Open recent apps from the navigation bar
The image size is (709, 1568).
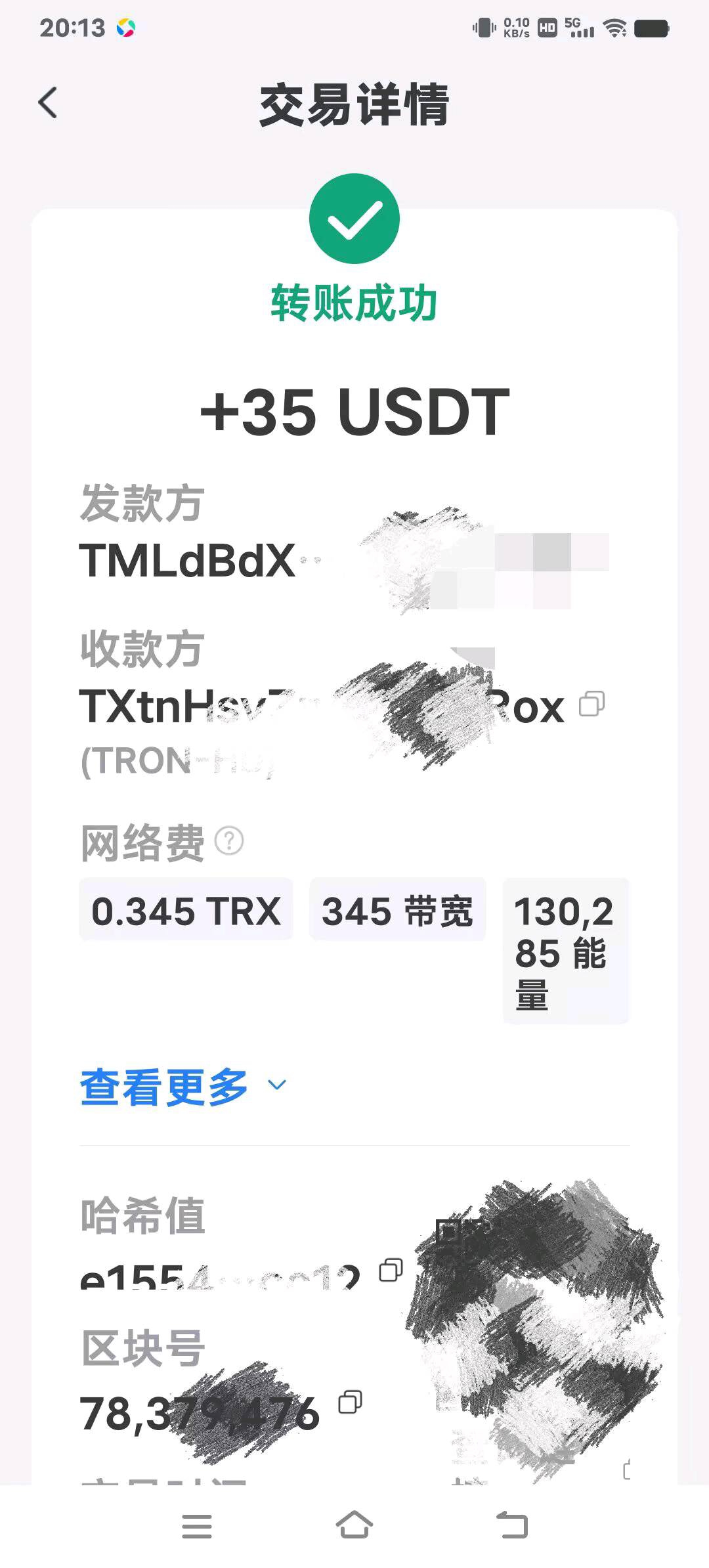197,1523
